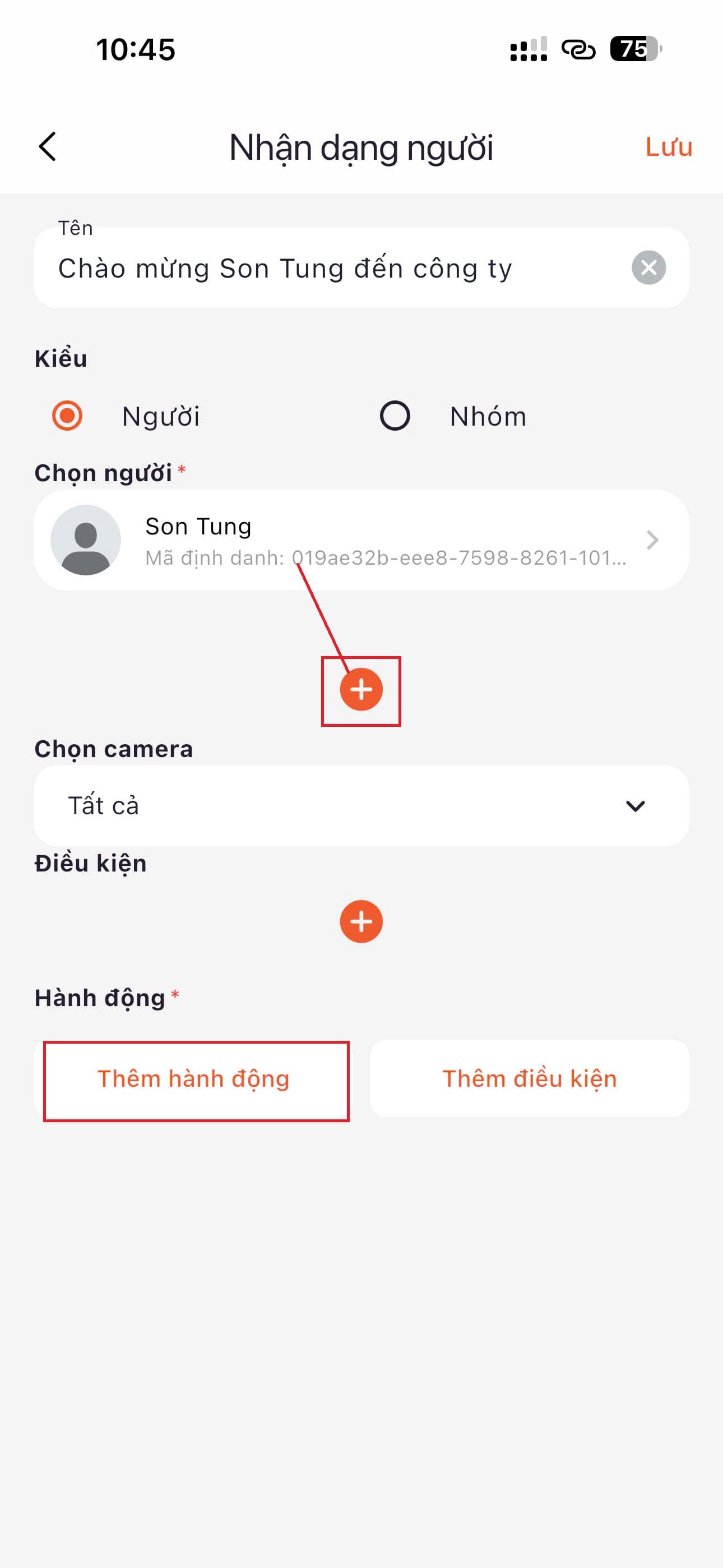This screenshot has height=1568, width=723.
Task: Open the Son Tung person row
Action: coord(361,540)
